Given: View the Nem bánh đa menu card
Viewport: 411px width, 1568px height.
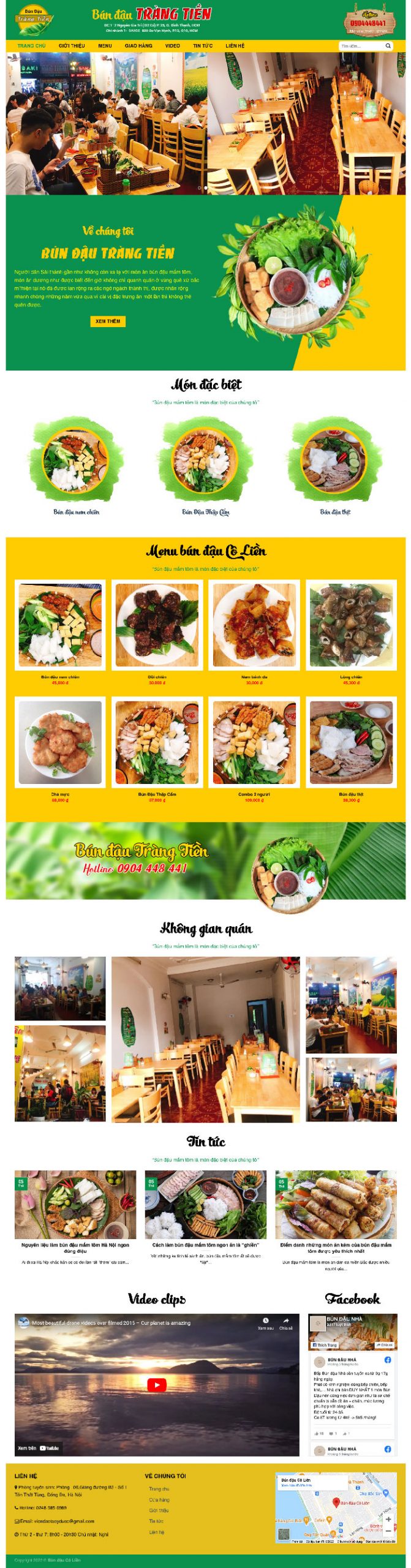Looking at the screenshot, I should 254,625.
